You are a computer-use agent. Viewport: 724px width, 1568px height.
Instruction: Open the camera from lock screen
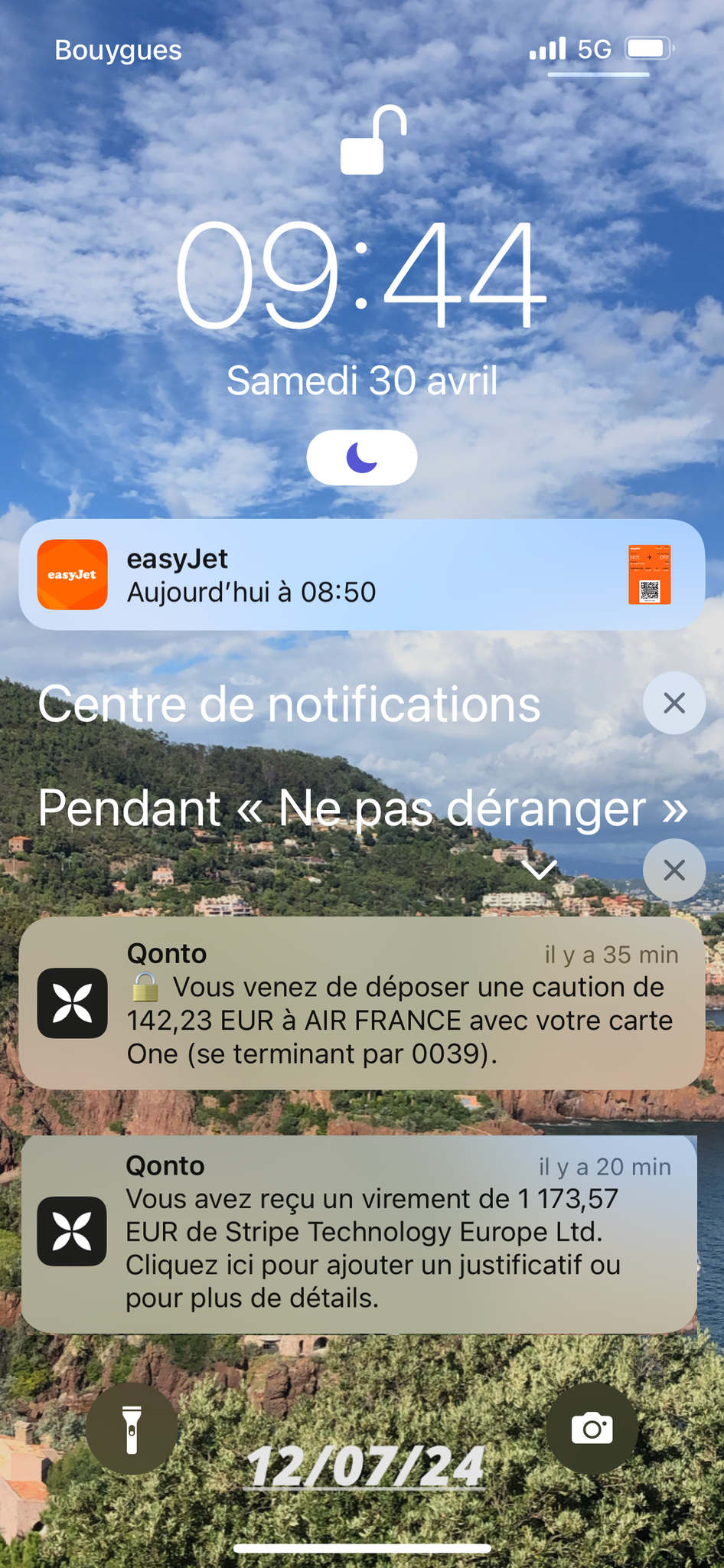point(592,1429)
